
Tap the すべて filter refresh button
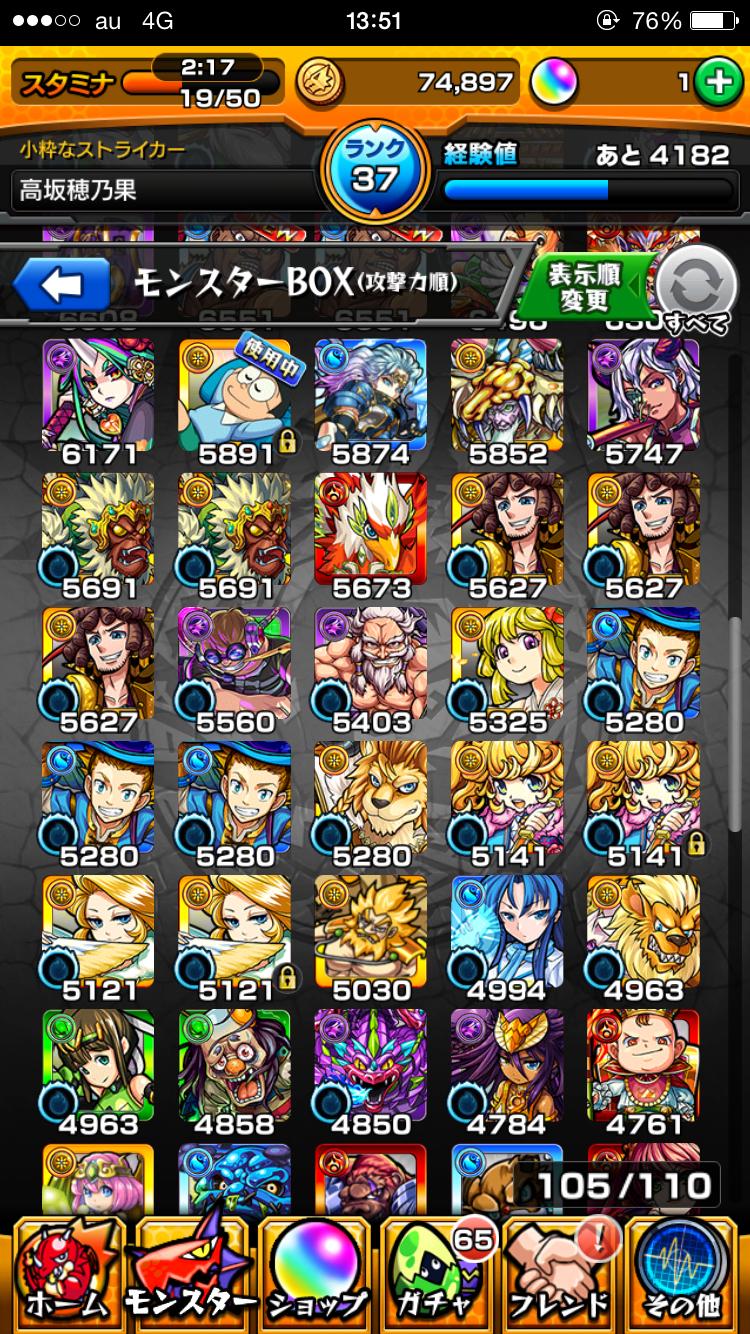point(694,290)
